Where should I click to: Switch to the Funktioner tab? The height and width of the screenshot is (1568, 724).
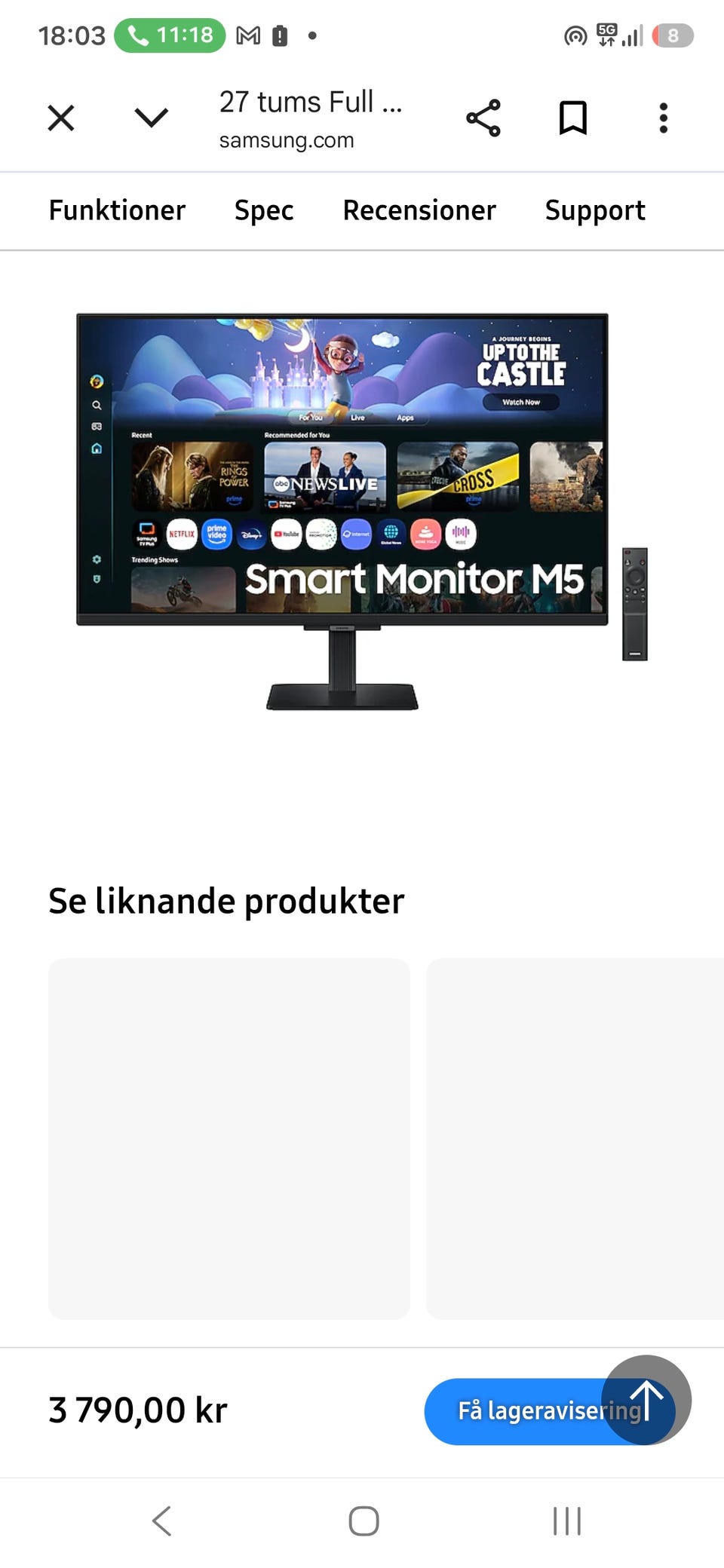tap(117, 210)
